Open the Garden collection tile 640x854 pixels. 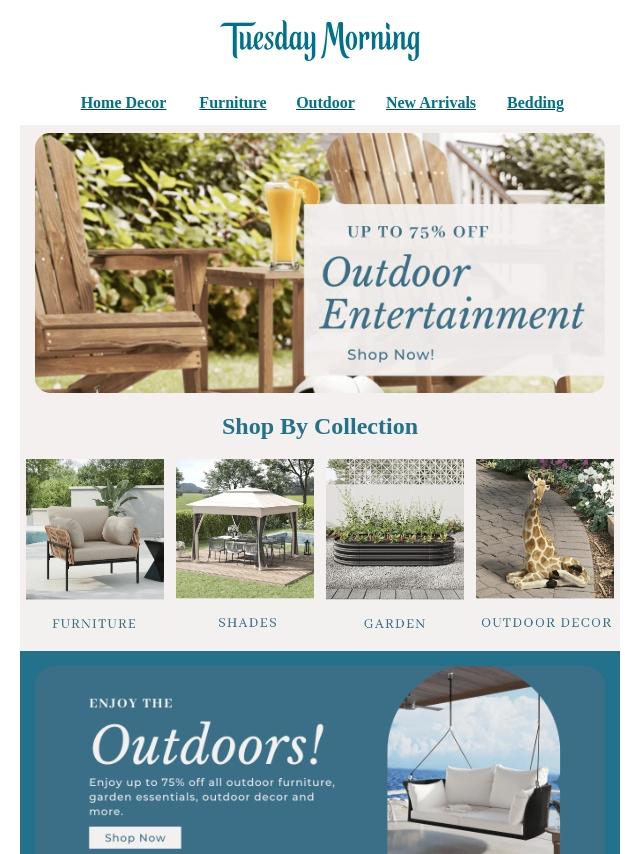pos(395,529)
